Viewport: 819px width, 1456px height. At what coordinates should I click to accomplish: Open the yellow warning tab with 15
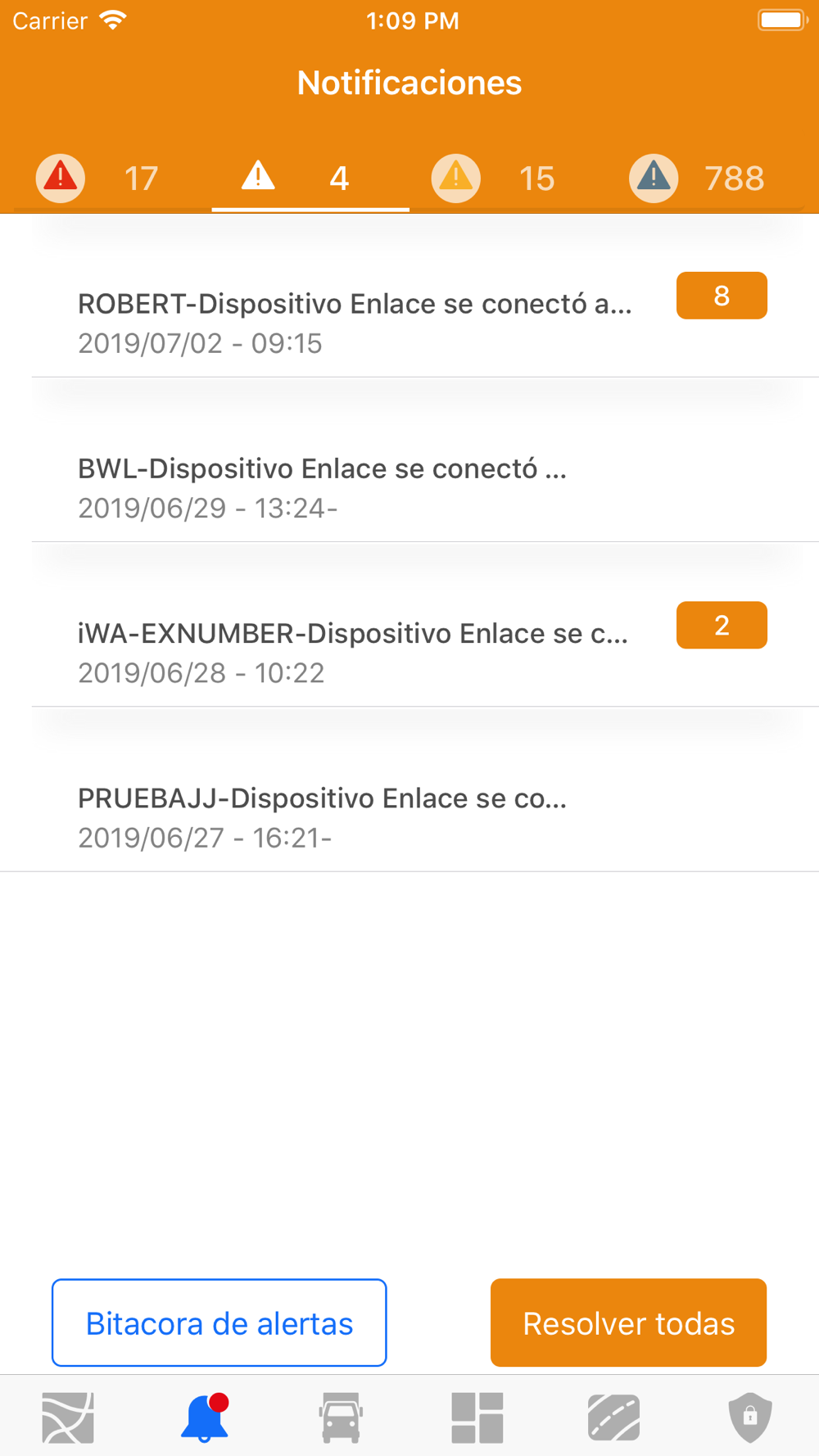click(508, 178)
